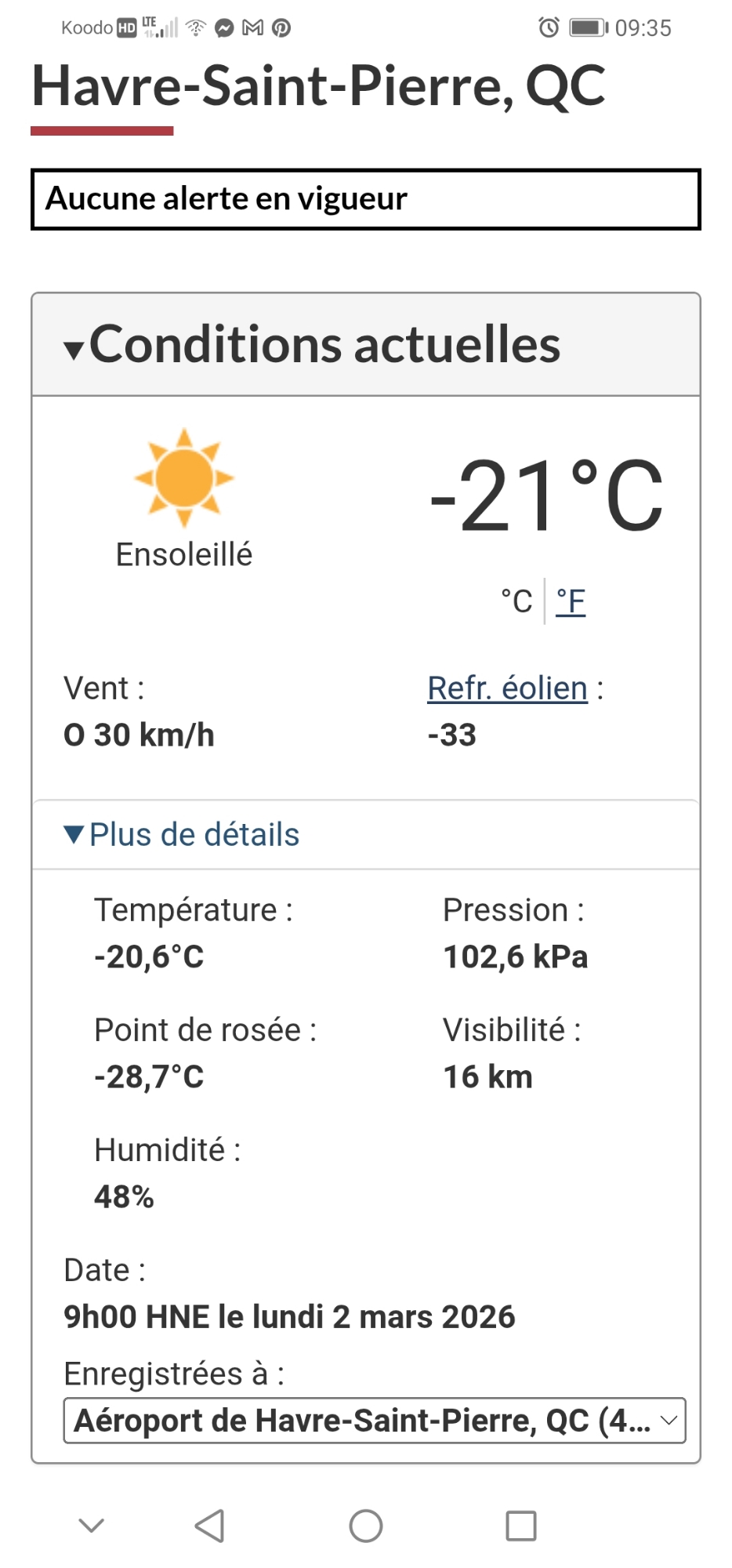Hide the navigation bar with the down chevron

(x=92, y=1526)
